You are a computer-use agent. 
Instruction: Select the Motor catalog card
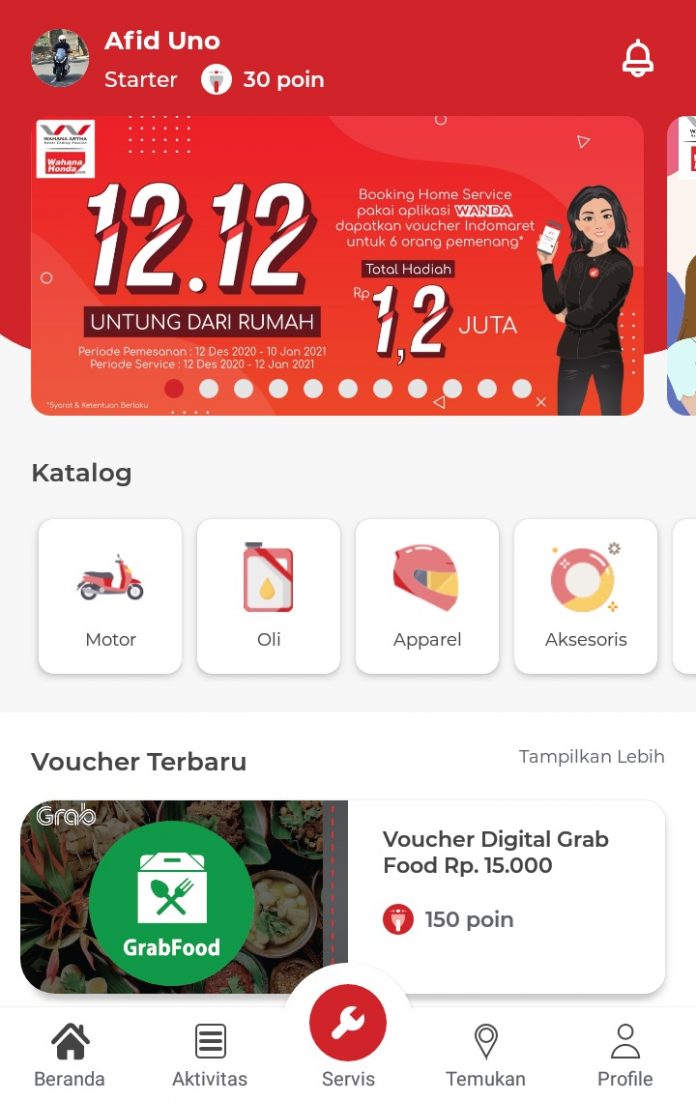click(110, 596)
